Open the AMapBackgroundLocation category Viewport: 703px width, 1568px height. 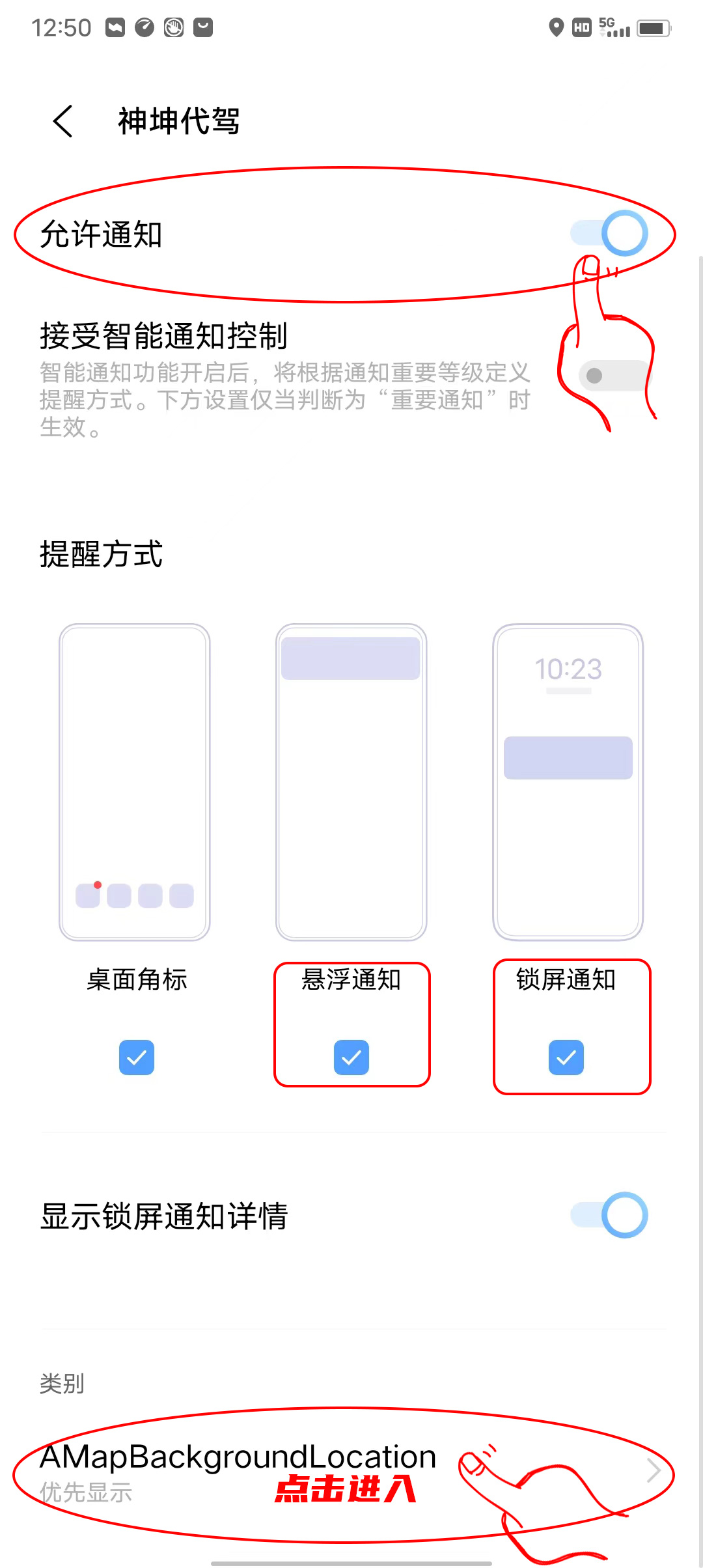345,1472
